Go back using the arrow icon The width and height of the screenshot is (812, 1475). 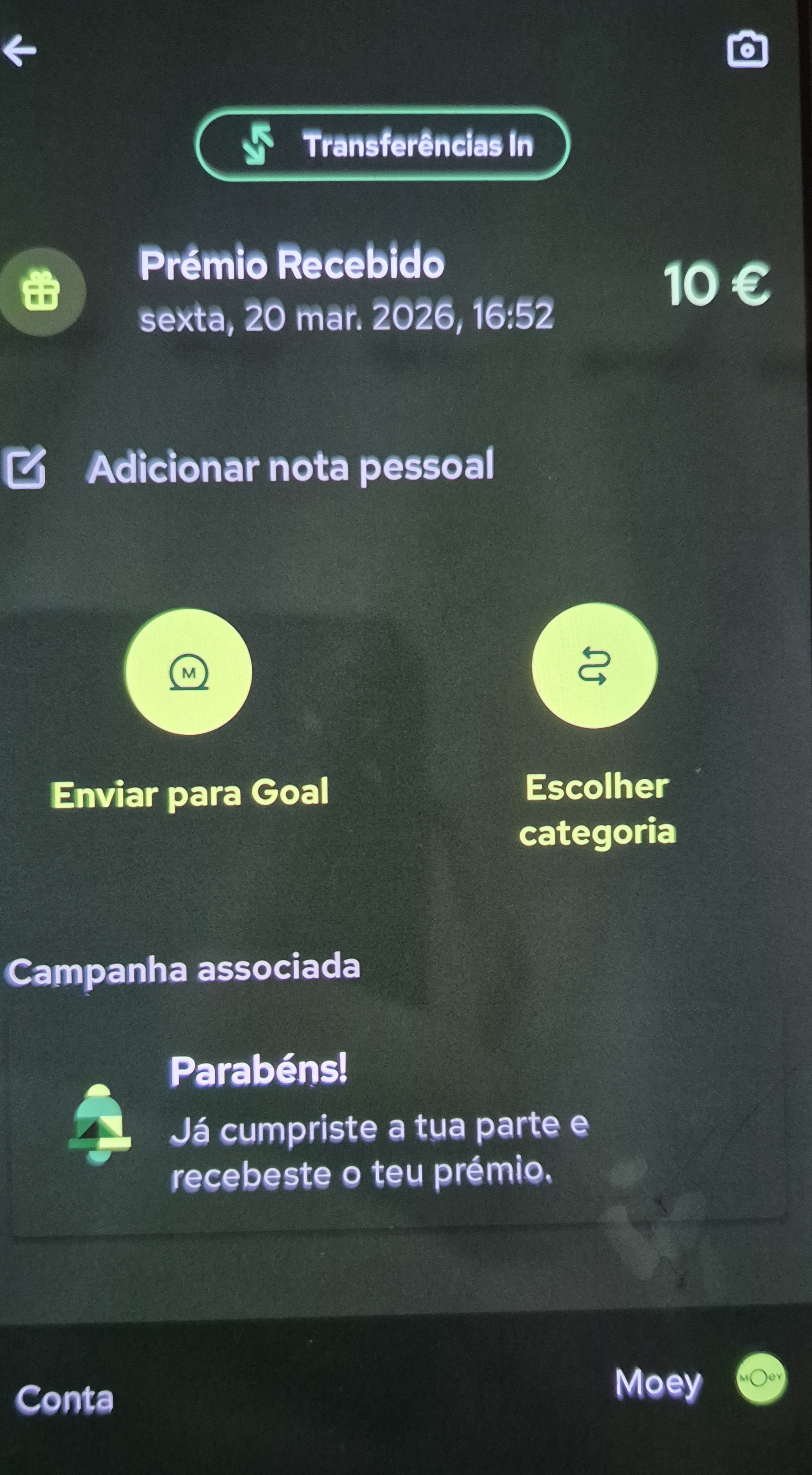click(x=21, y=50)
